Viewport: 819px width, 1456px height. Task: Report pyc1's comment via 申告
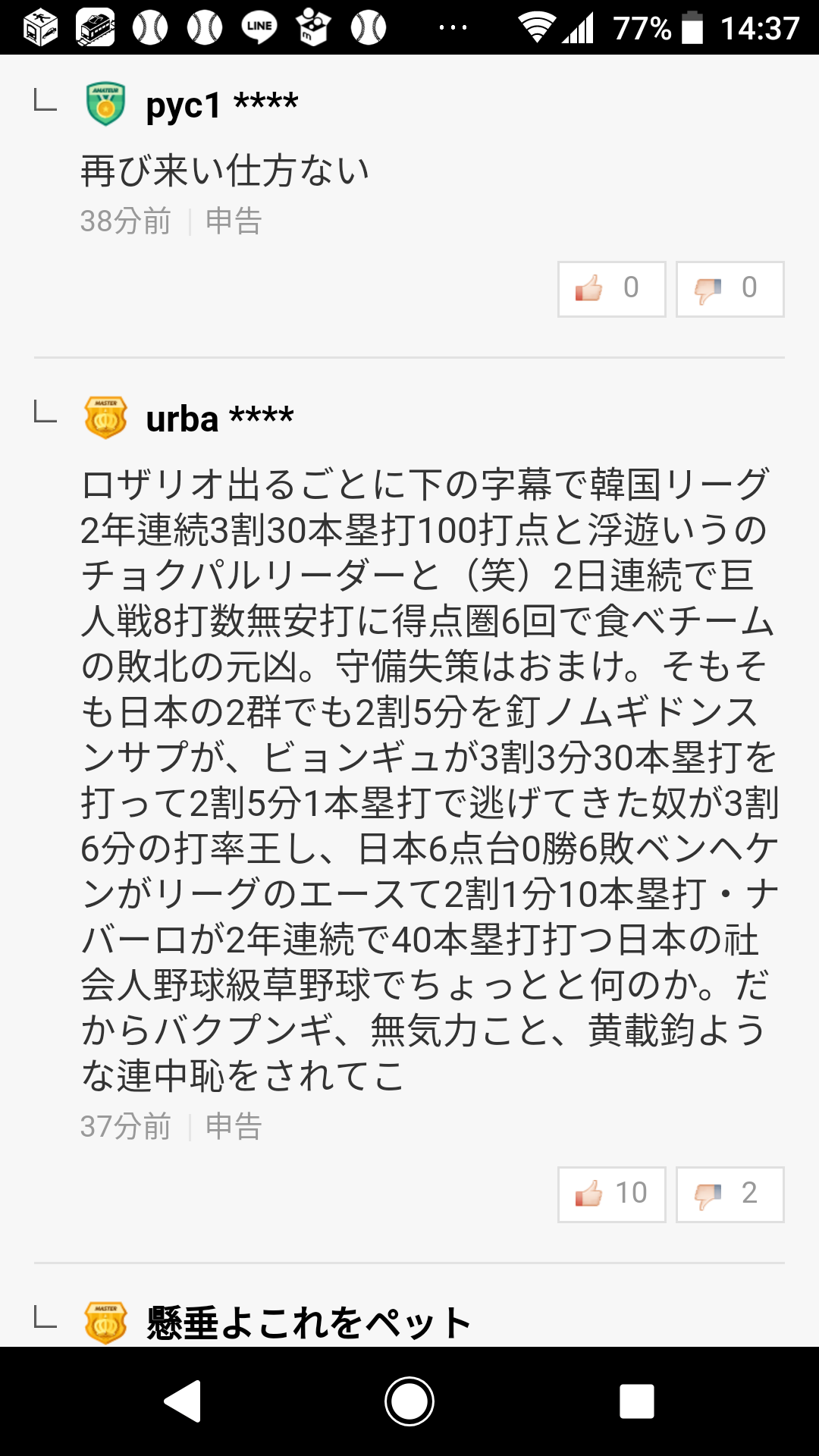coord(234,221)
